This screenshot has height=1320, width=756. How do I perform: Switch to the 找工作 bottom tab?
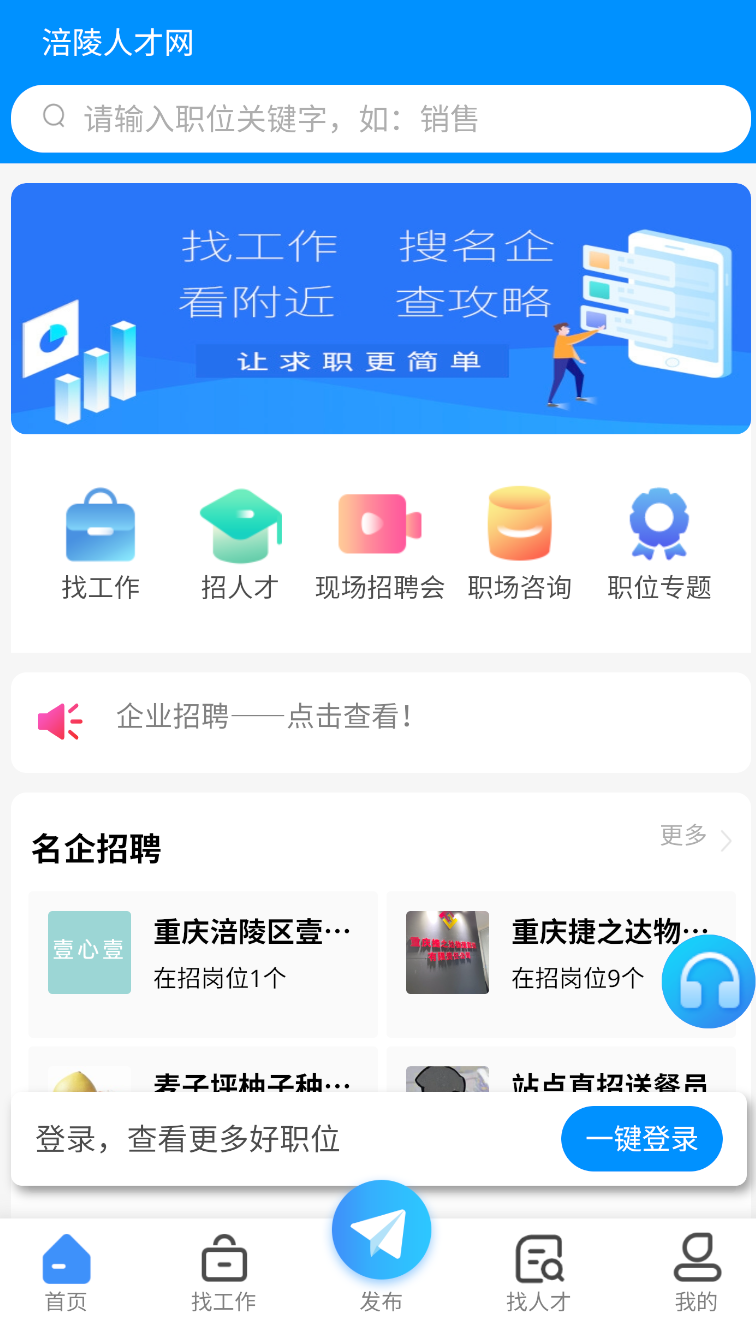[224, 1272]
